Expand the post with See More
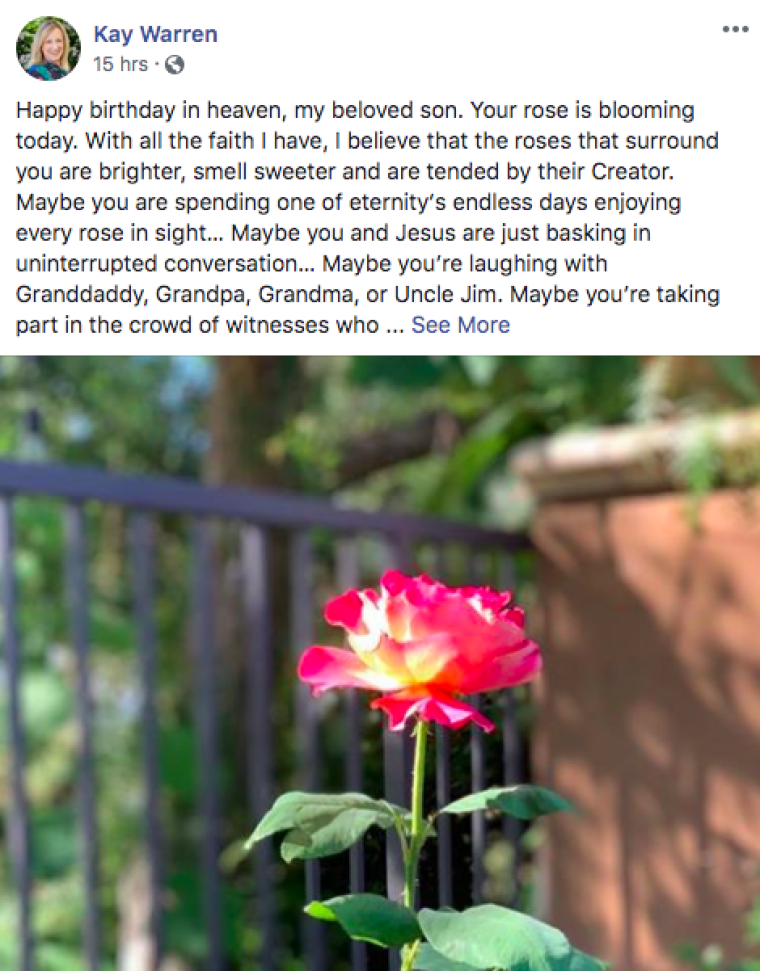The height and width of the screenshot is (971, 760). (x=460, y=325)
